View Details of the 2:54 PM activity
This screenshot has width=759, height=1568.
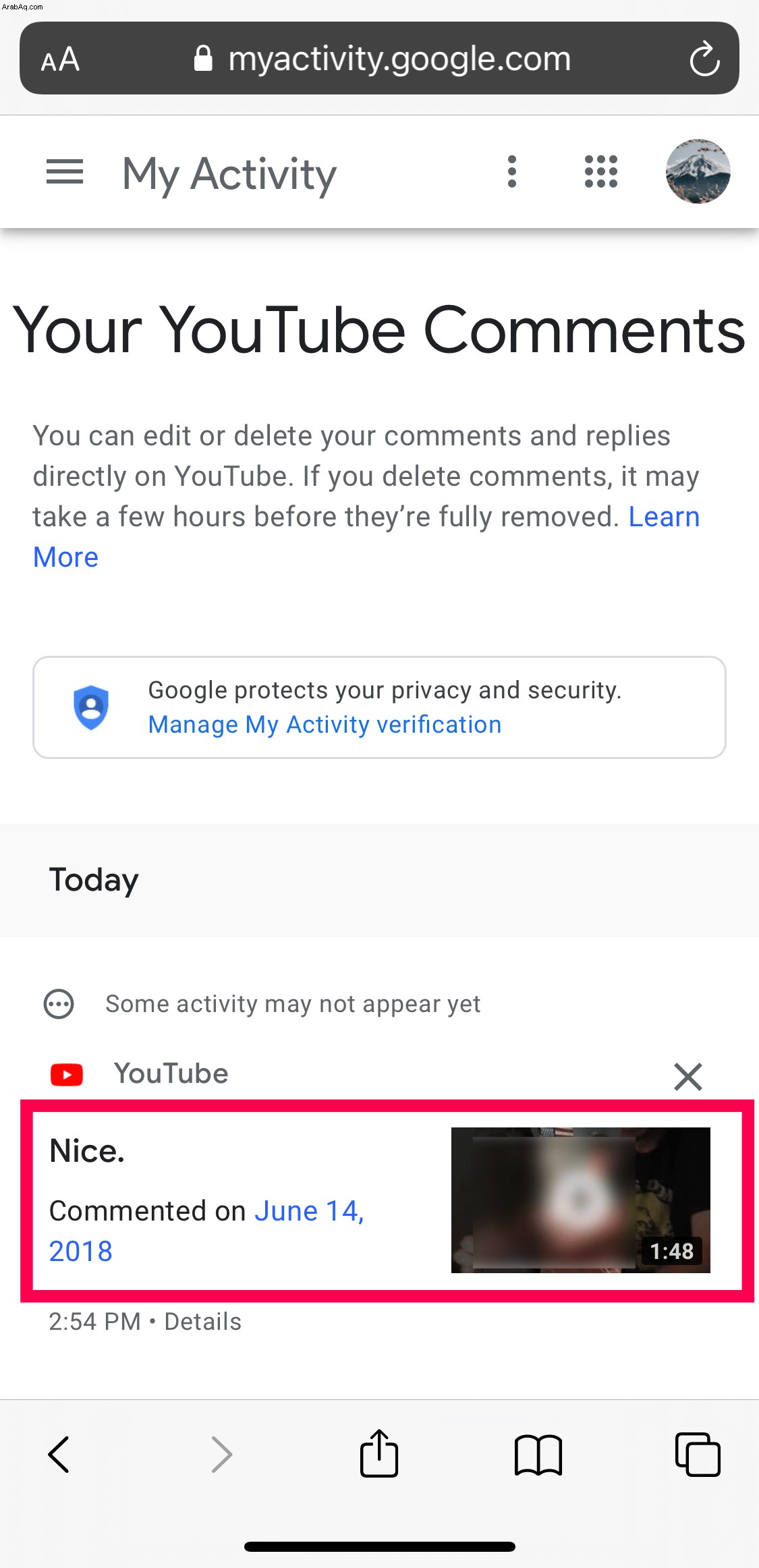click(202, 1322)
